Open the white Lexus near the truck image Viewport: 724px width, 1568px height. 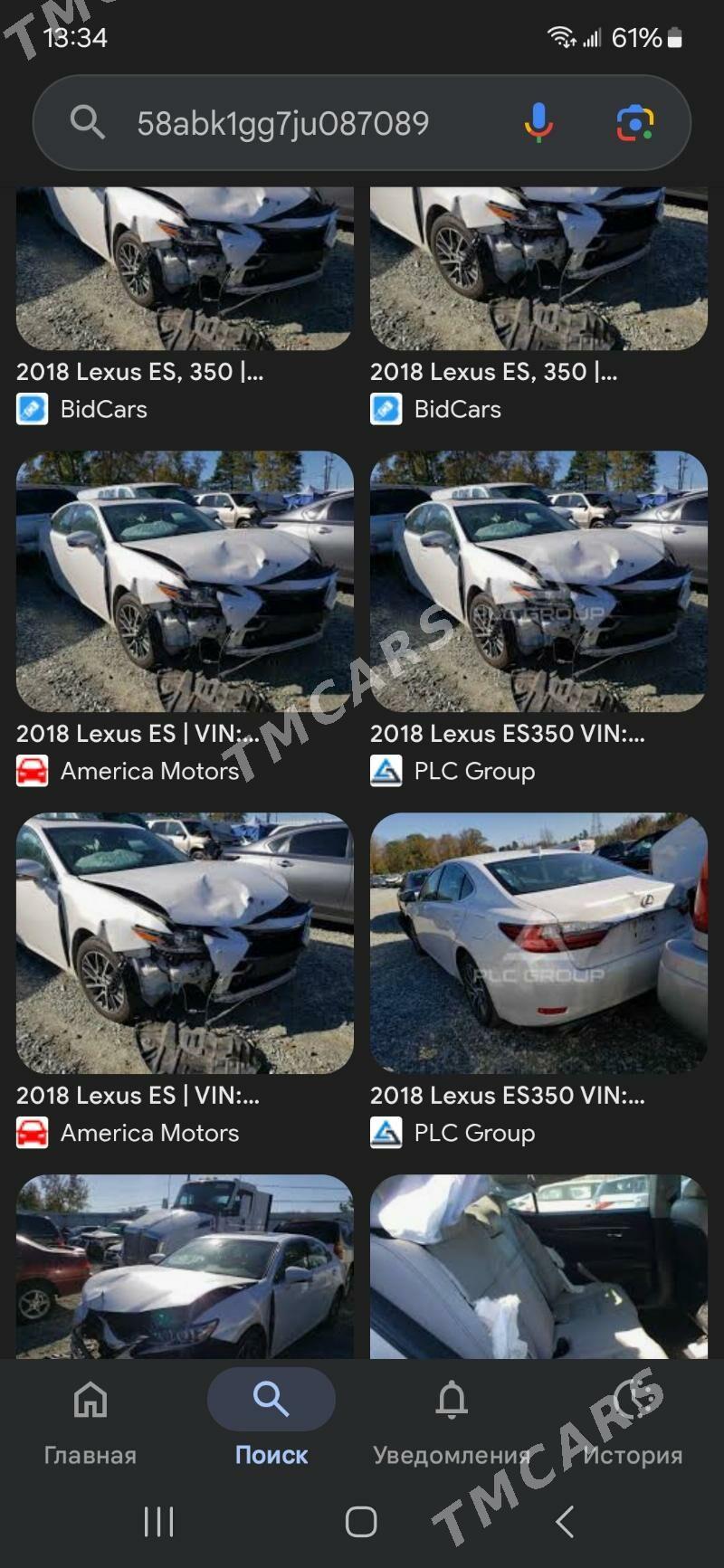click(x=185, y=1266)
